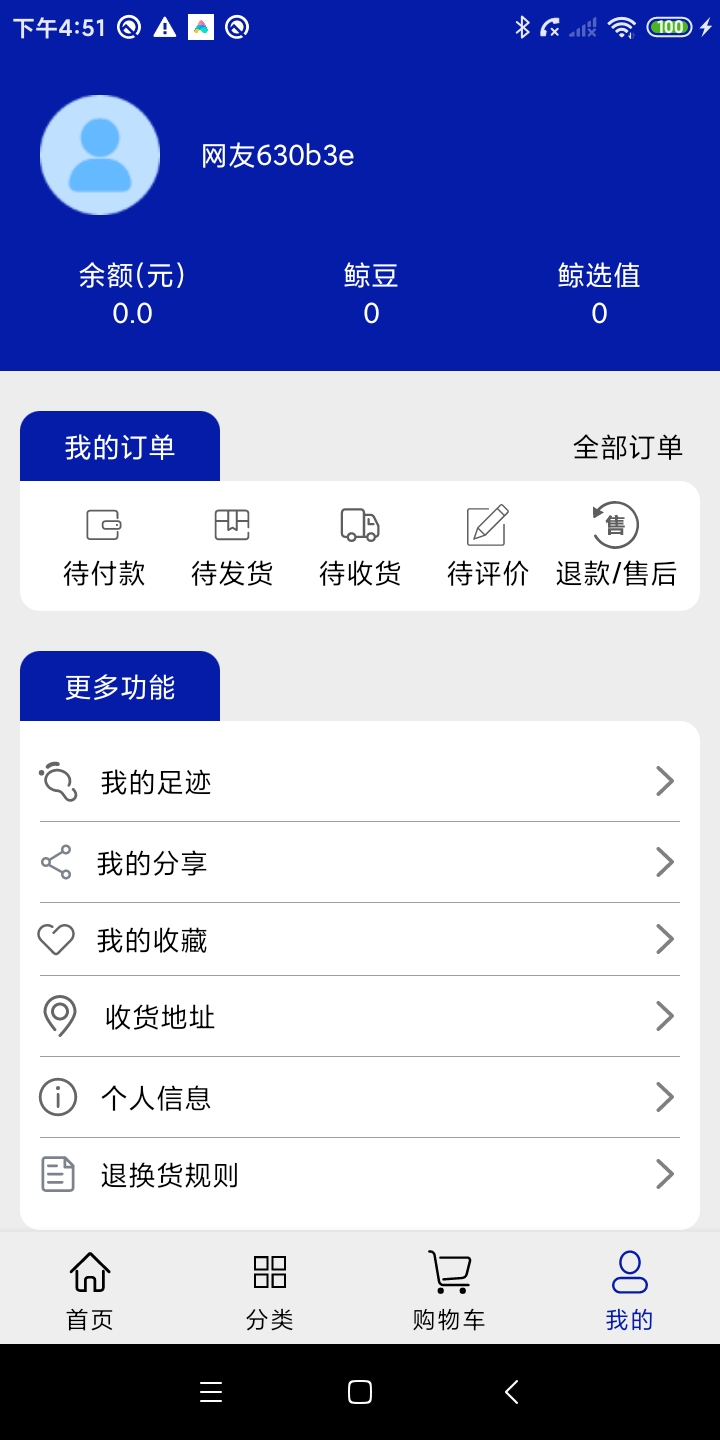Click the 我的分享 share icon
This screenshot has height=1440, width=720.
57,860
